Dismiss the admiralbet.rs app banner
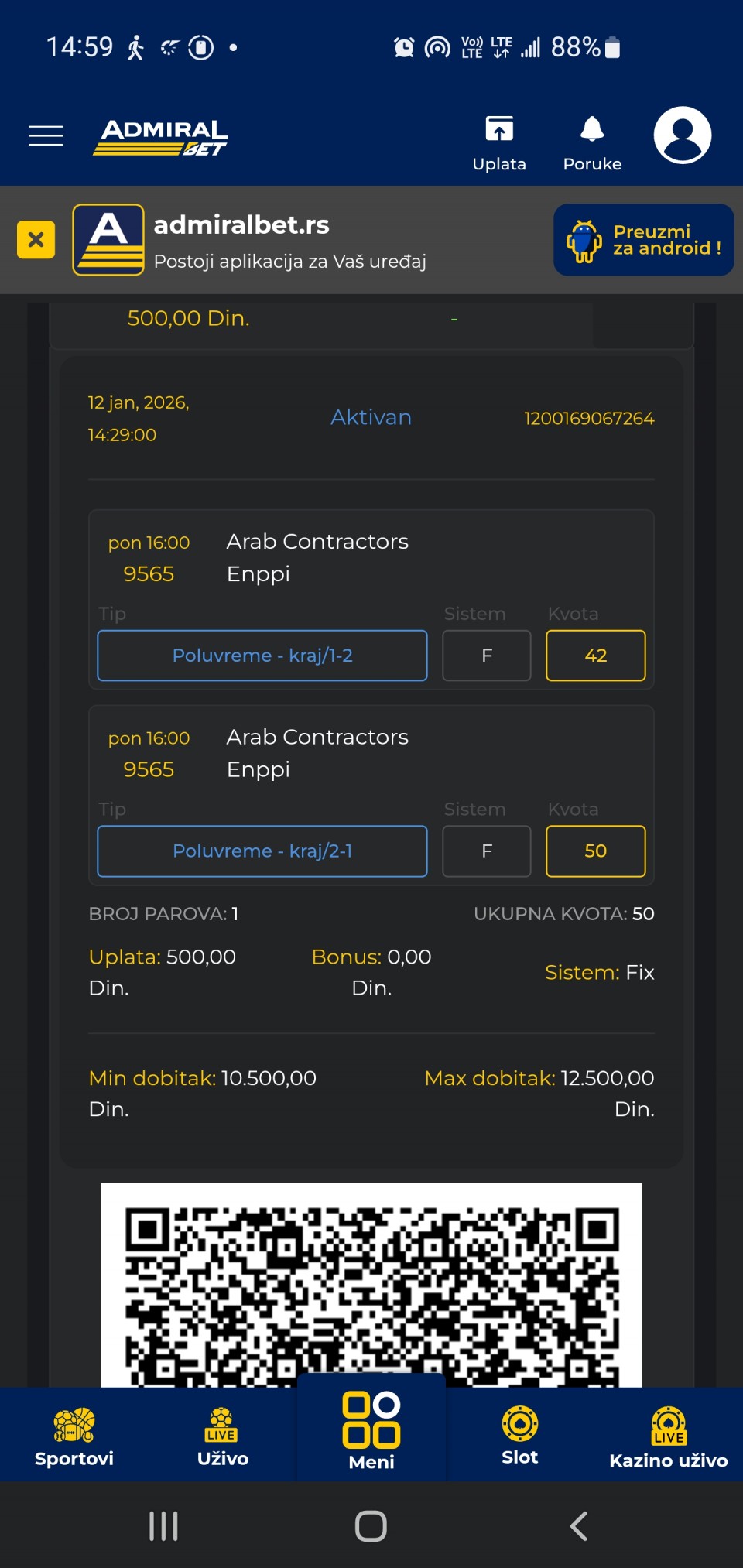The height and width of the screenshot is (1568, 743). point(36,240)
